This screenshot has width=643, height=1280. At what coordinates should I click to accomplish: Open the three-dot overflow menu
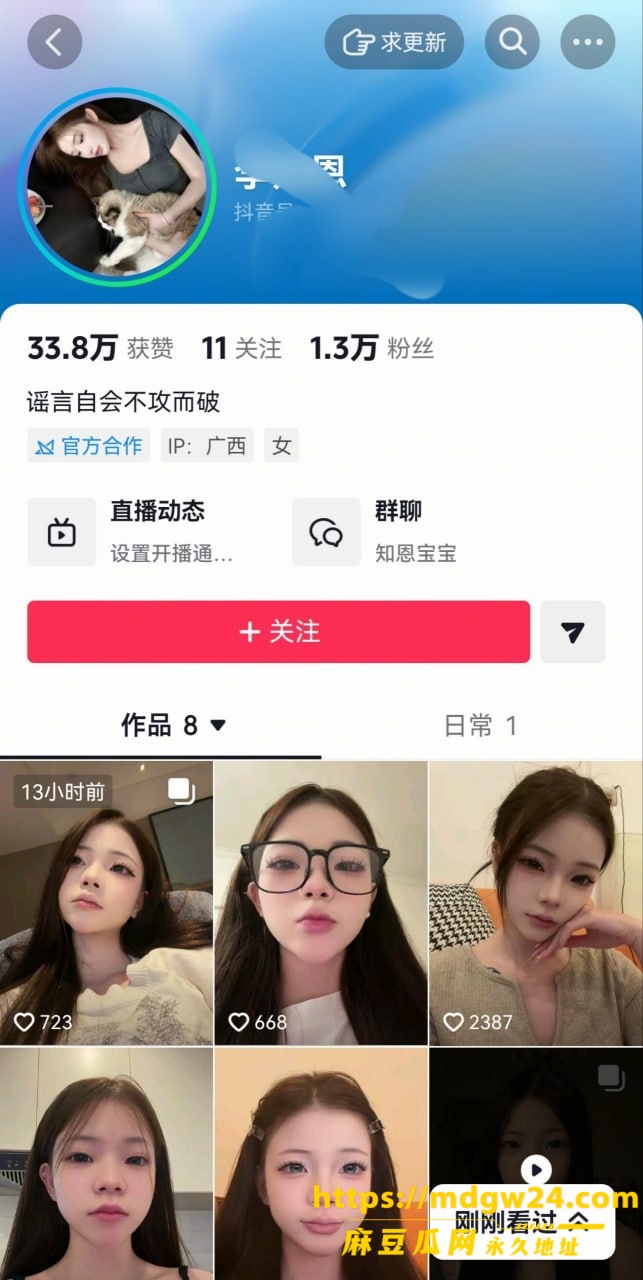[588, 42]
